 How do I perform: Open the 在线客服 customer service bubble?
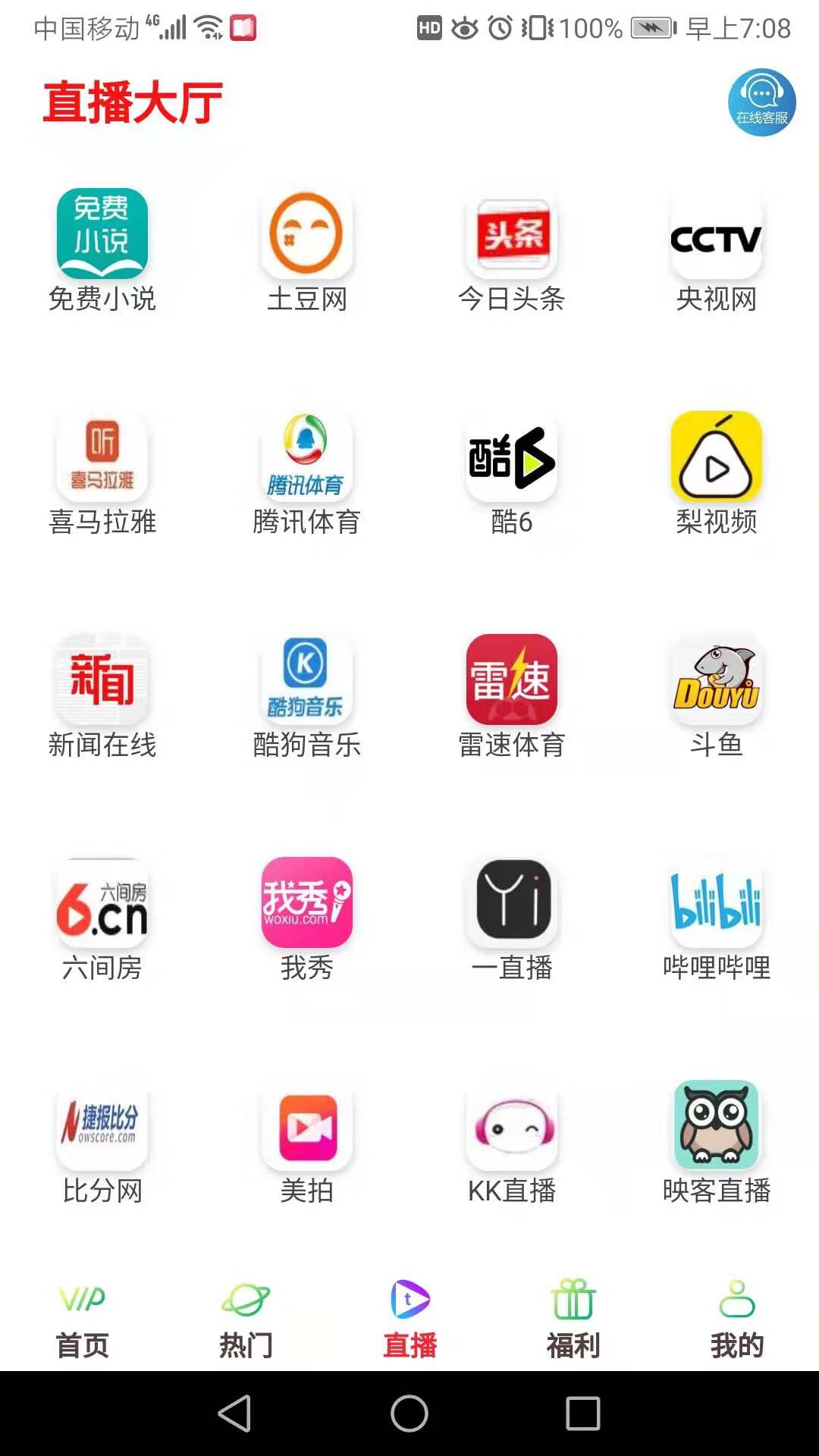762,101
